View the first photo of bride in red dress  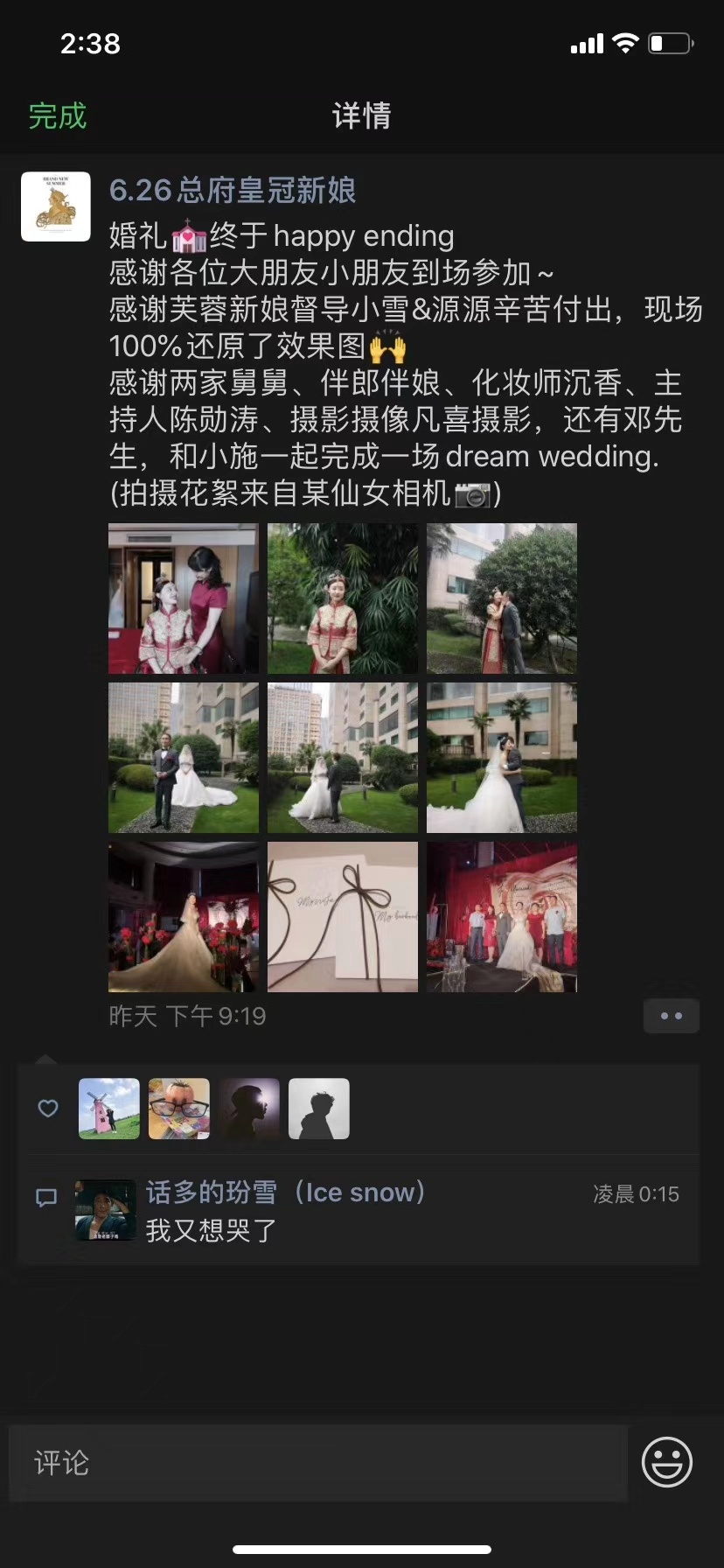click(184, 598)
